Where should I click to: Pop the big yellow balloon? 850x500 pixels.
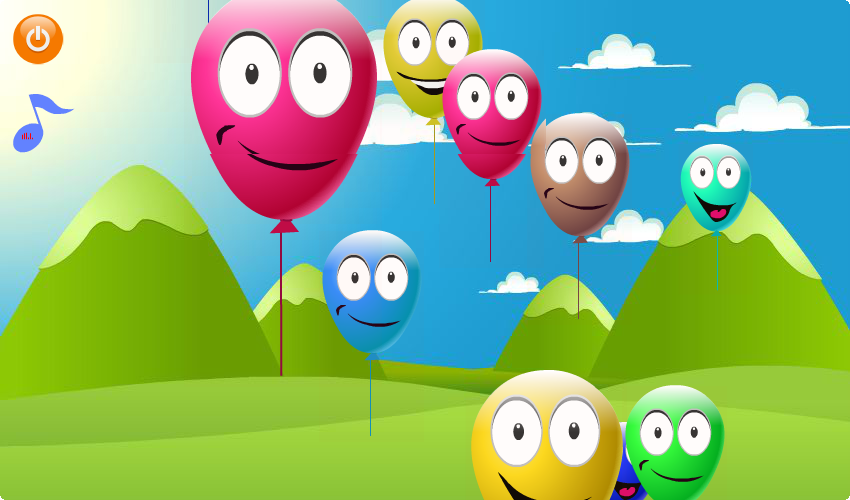tap(545, 440)
